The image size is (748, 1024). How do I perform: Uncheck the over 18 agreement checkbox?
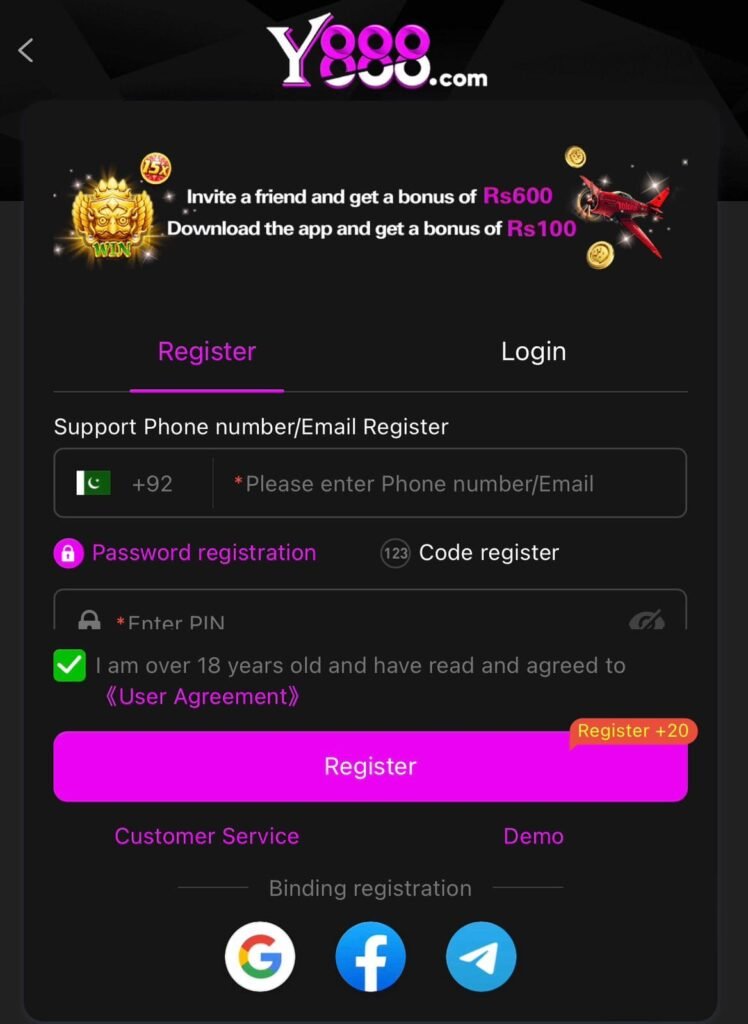point(70,666)
